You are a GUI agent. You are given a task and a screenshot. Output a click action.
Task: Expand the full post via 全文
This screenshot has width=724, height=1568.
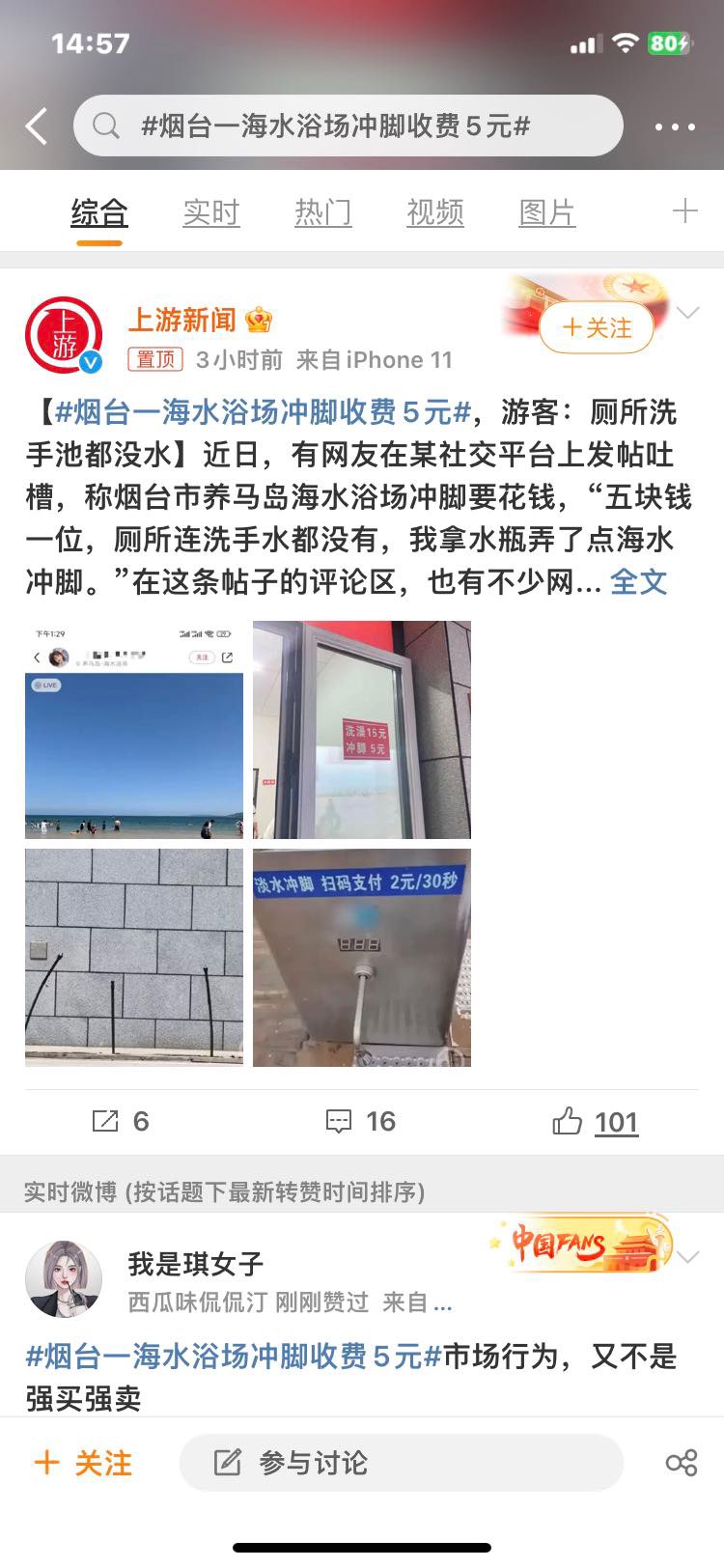pyautogui.click(x=638, y=582)
